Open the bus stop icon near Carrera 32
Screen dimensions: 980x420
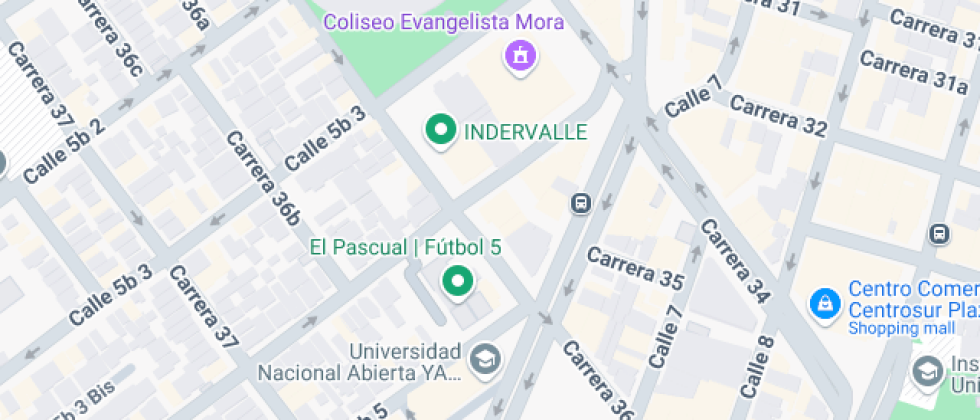pos(938,234)
